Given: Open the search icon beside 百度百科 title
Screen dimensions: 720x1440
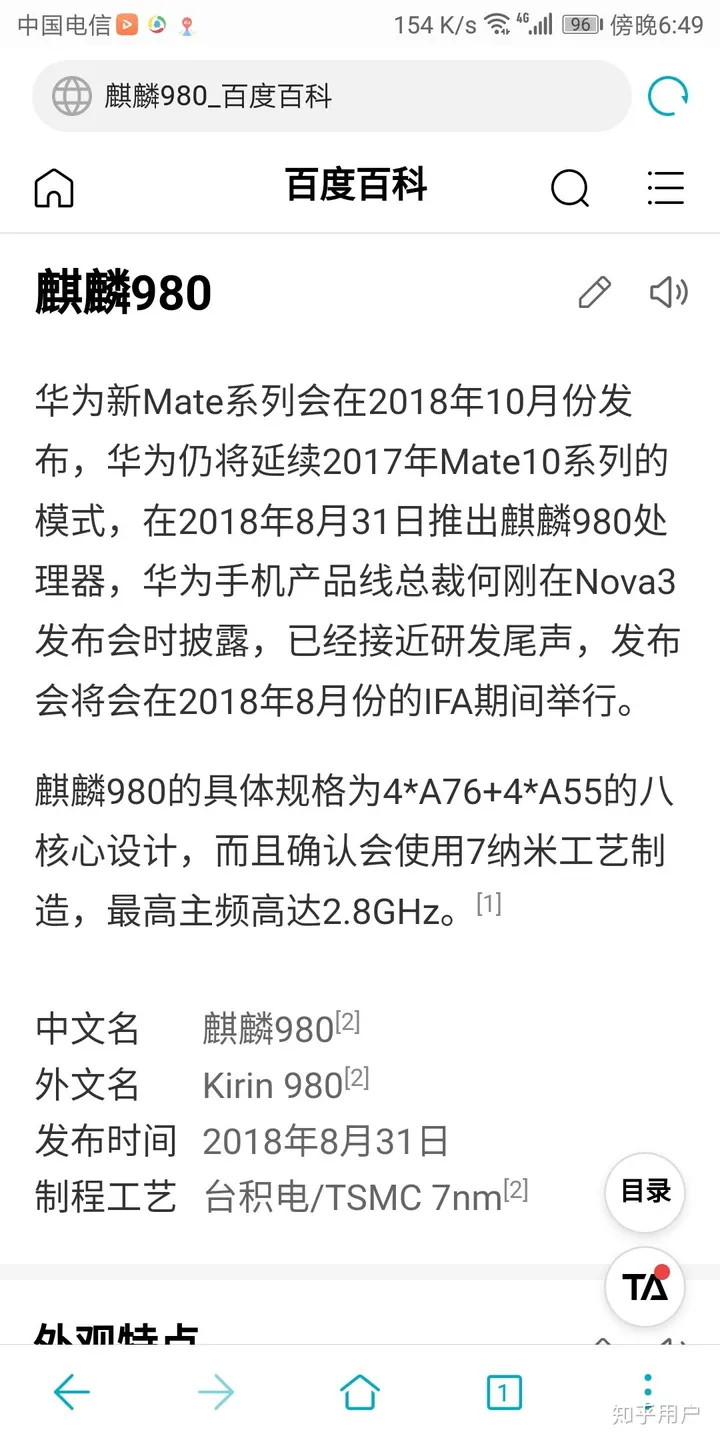Looking at the screenshot, I should click(x=570, y=189).
